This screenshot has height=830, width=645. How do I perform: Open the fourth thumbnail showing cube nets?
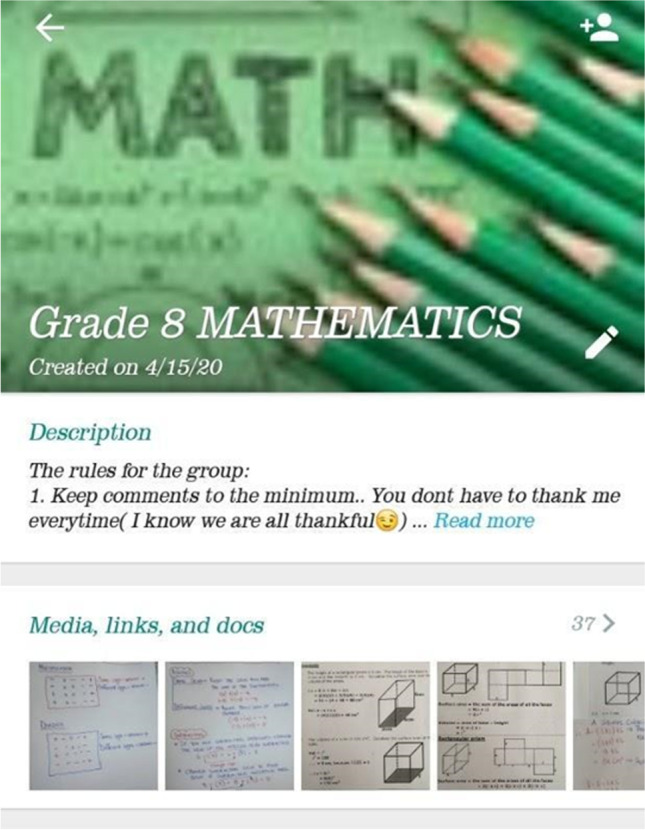[502, 725]
